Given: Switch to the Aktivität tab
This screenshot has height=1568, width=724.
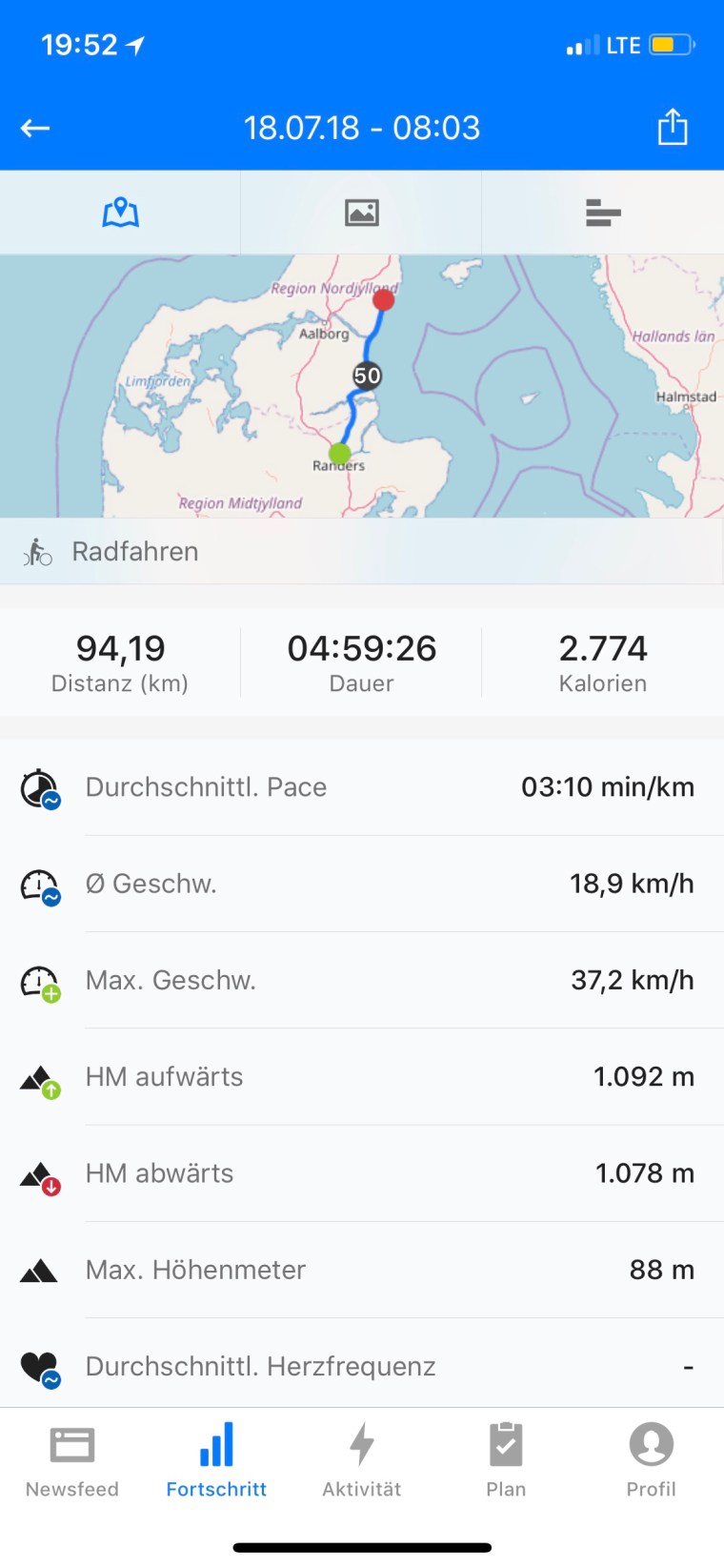Looking at the screenshot, I should [362, 1460].
